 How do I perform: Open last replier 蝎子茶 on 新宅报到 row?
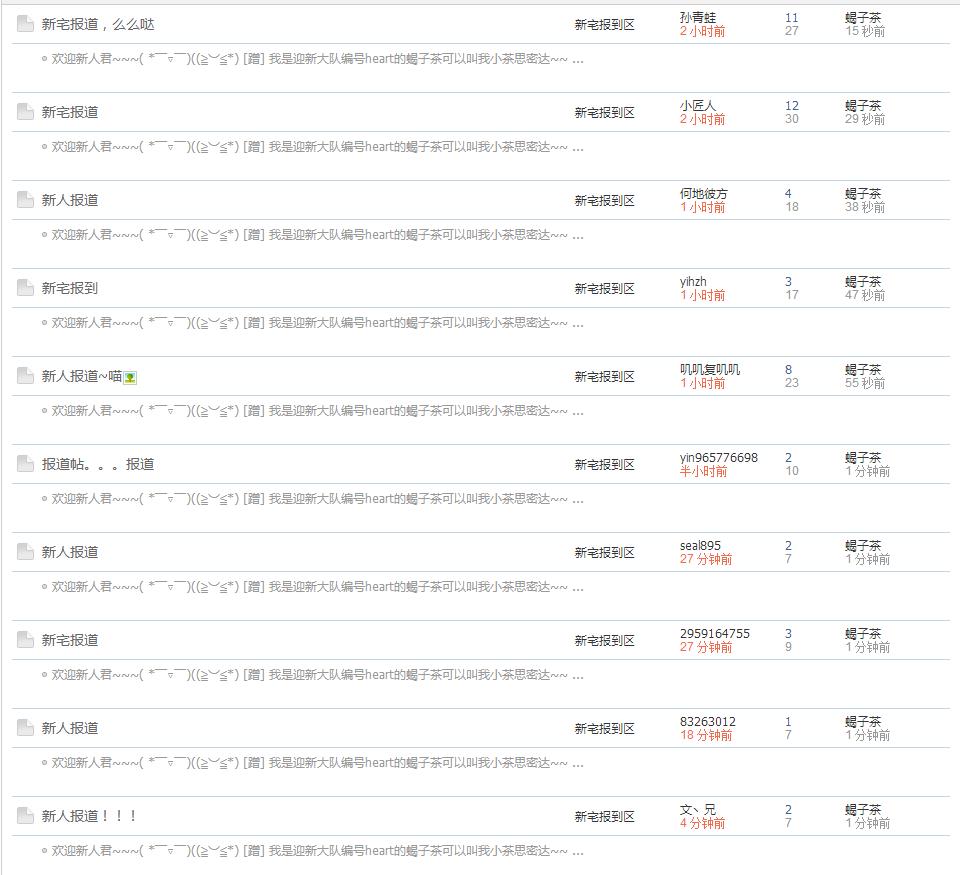863,281
